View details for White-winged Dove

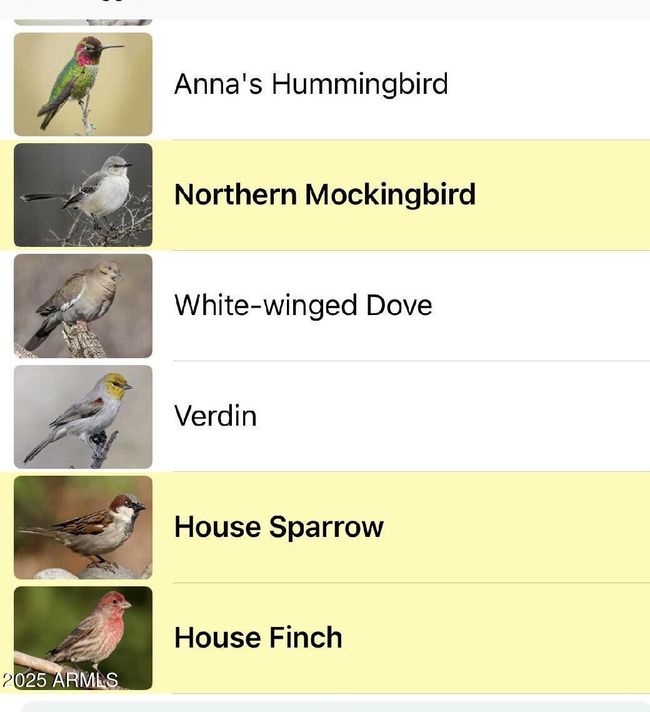pos(303,305)
